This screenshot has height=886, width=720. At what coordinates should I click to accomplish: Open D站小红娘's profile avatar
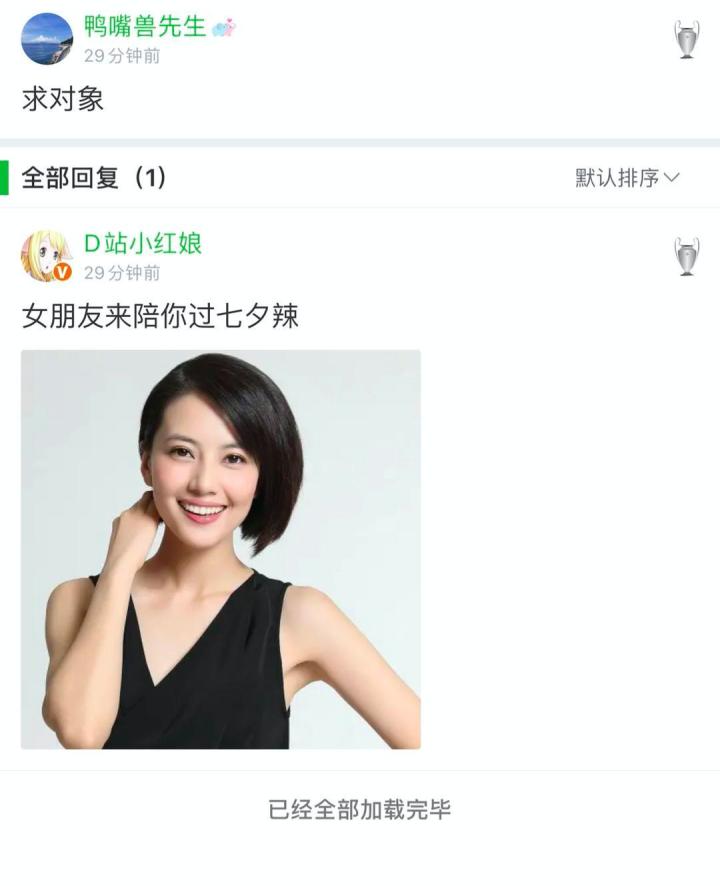coord(47,256)
